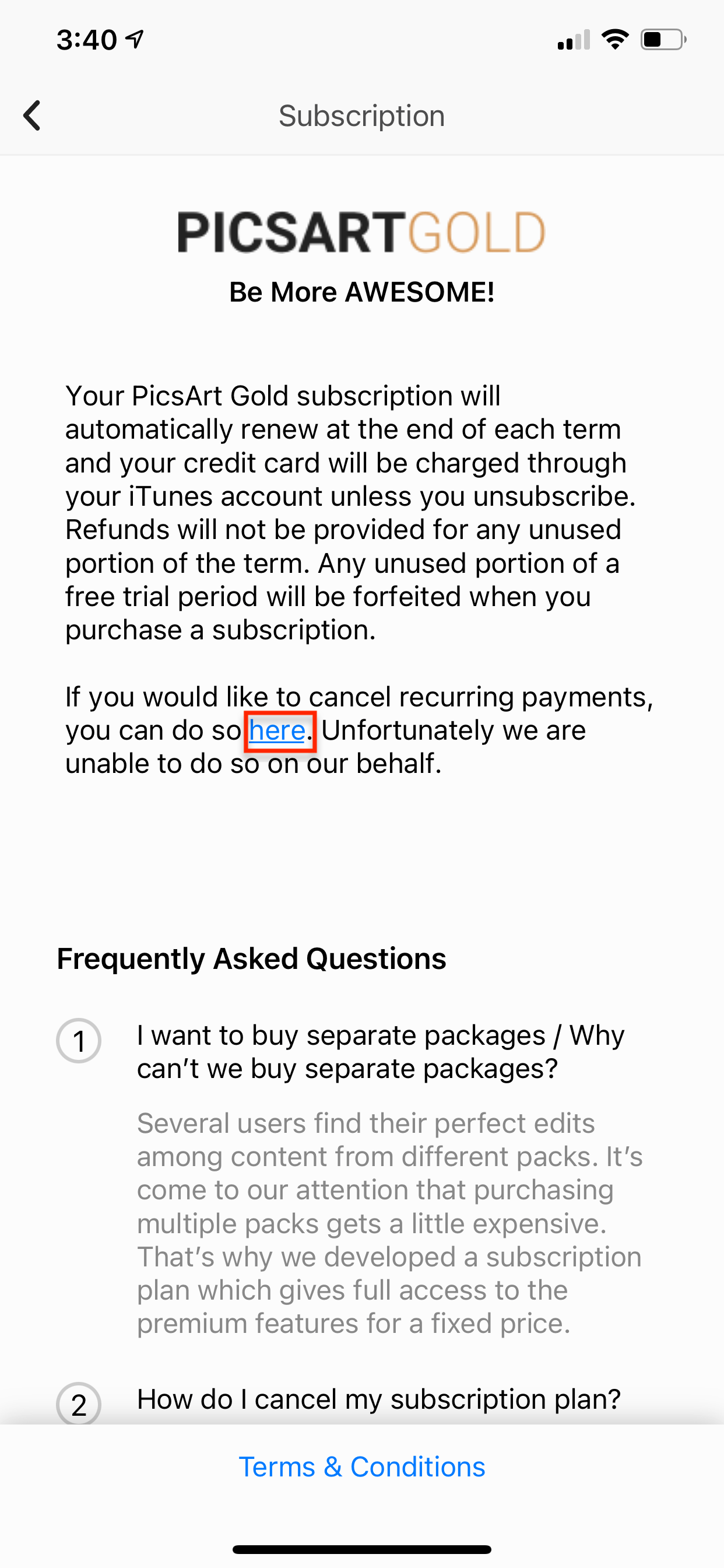The height and width of the screenshot is (1568, 724).
Task: Tap the home indicator bar at screen bottom
Action: (x=362, y=1549)
